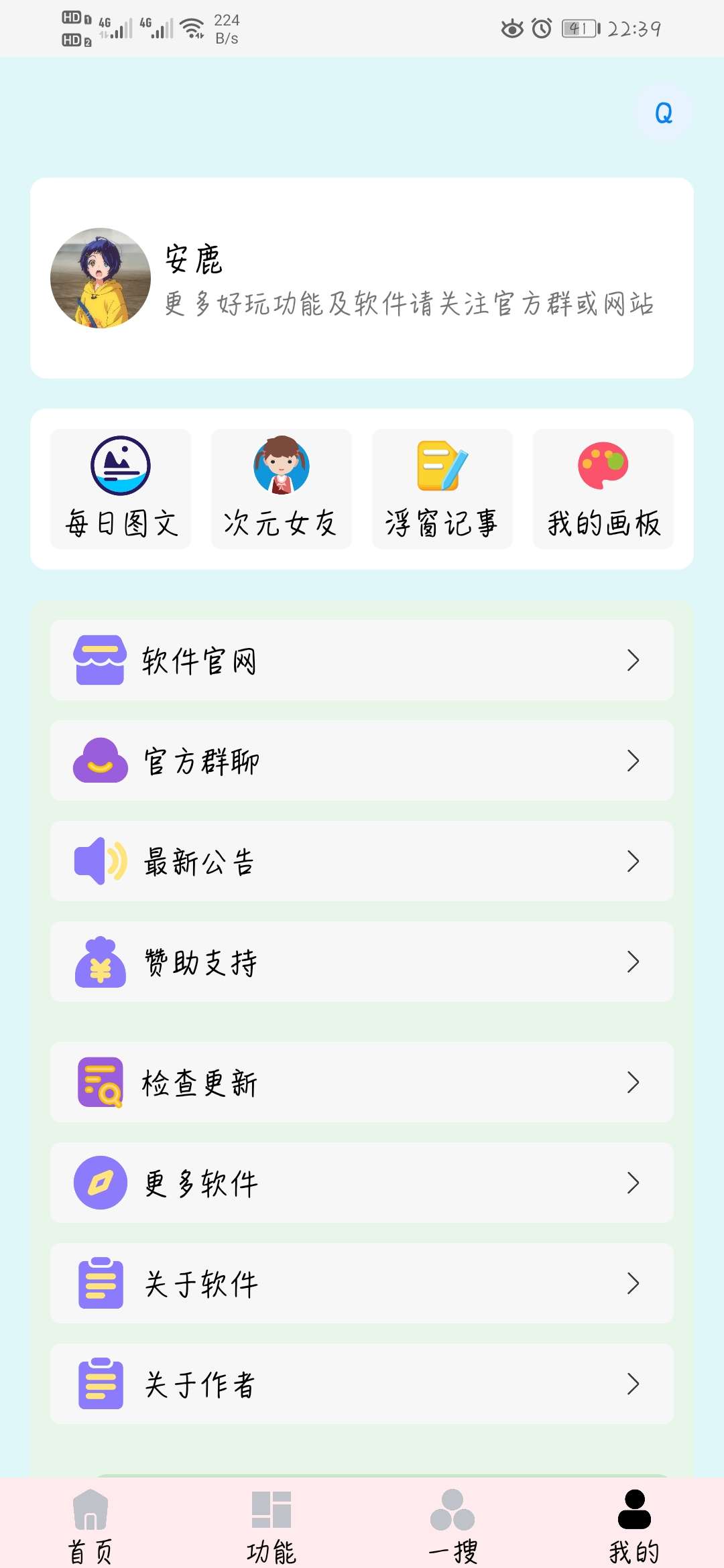Open 我的画板 drawing board
Image resolution: width=724 pixels, height=1568 pixels.
coord(603,489)
